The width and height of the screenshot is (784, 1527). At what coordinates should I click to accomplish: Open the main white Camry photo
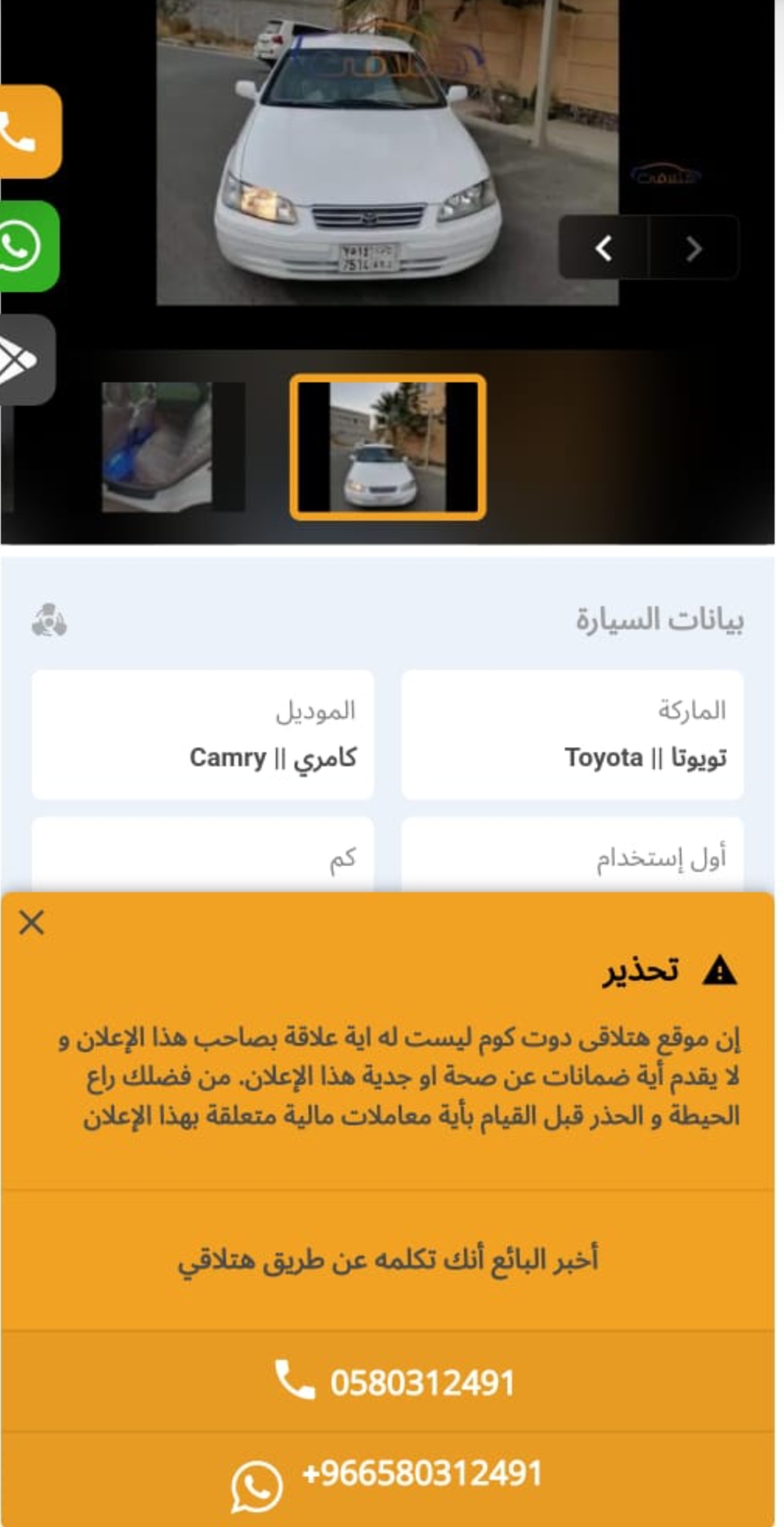tap(387, 152)
